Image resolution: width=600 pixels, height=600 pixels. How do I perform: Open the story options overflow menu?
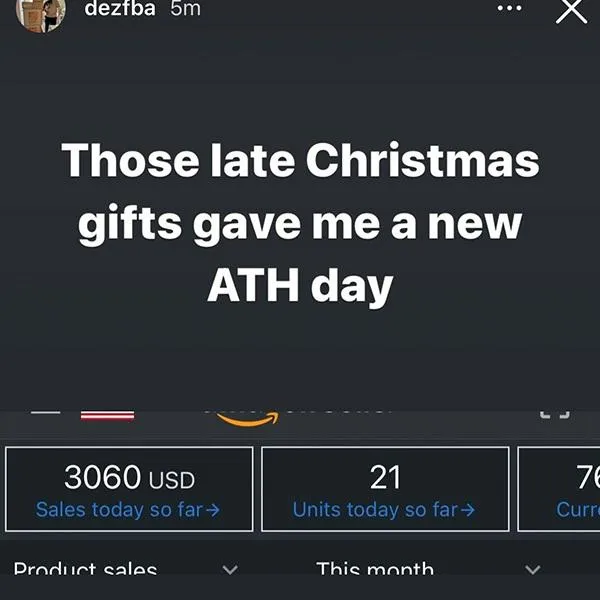coord(510,9)
